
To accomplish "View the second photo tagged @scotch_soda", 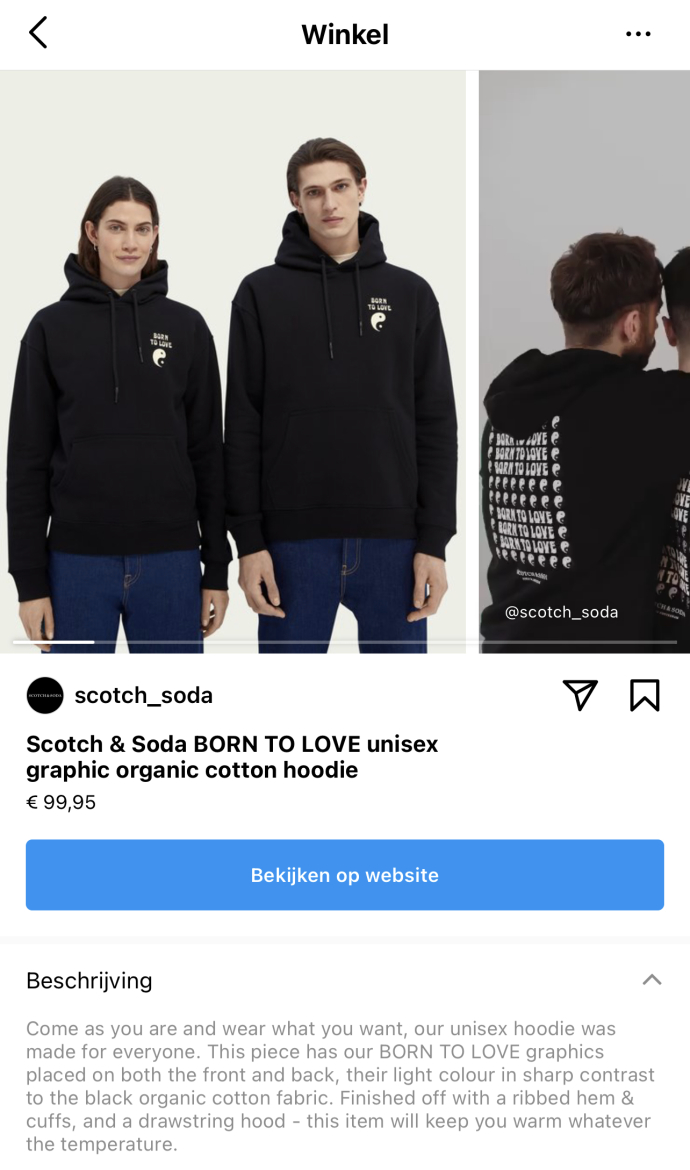I will pos(585,360).
